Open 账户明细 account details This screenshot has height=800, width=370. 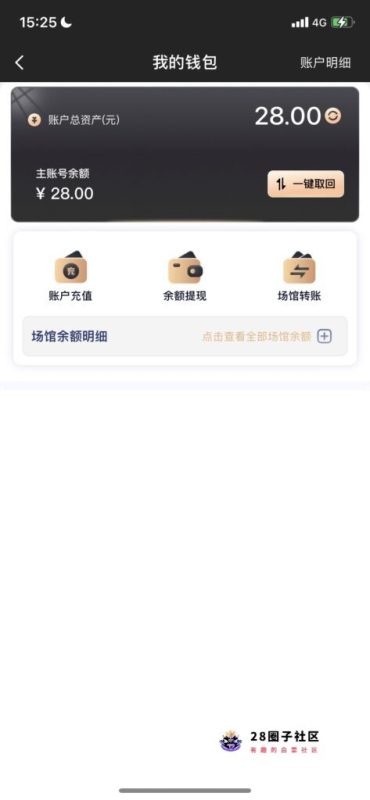(325, 63)
